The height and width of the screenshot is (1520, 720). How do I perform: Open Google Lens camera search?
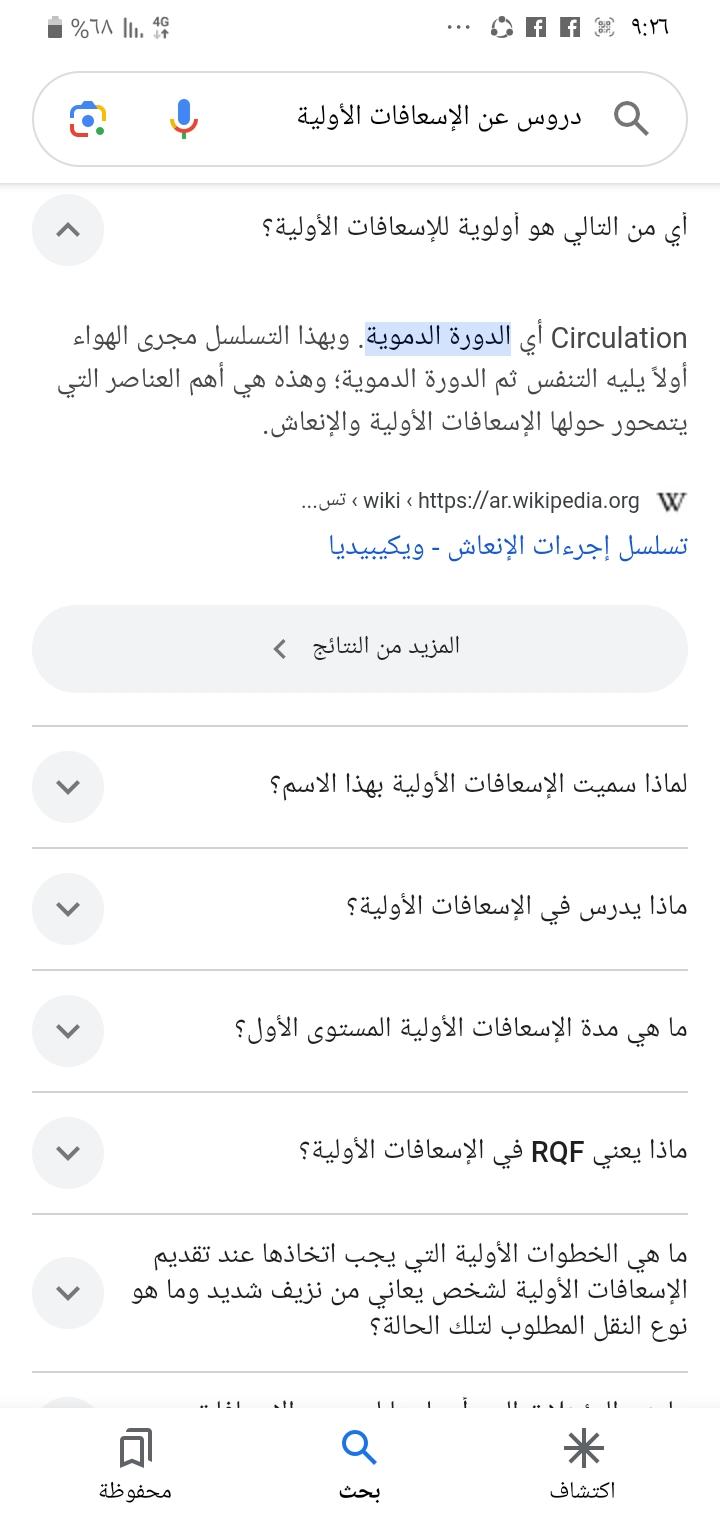[x=85, y=118]
